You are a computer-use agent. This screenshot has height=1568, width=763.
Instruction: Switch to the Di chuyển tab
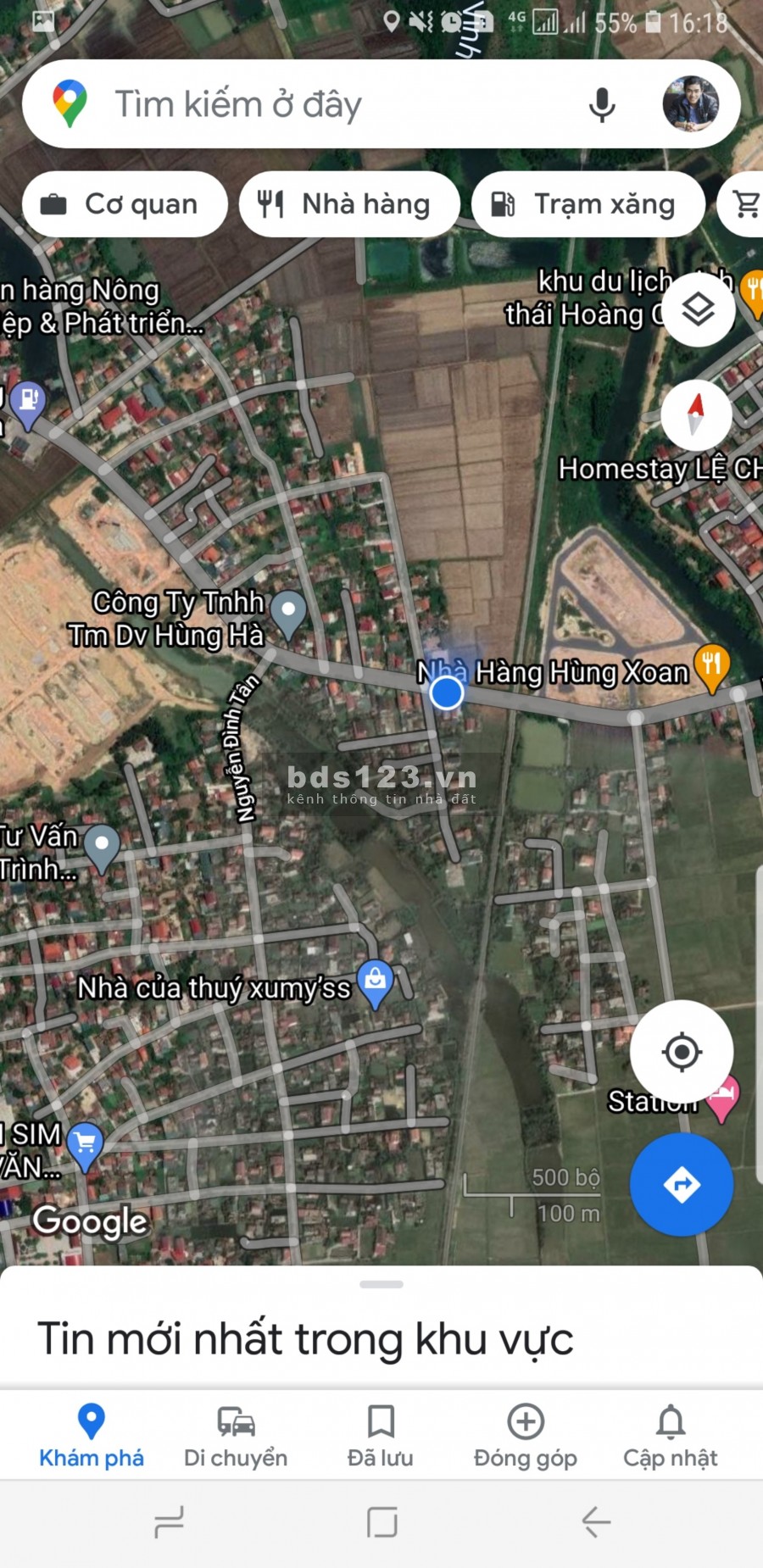click(236, 1434)
